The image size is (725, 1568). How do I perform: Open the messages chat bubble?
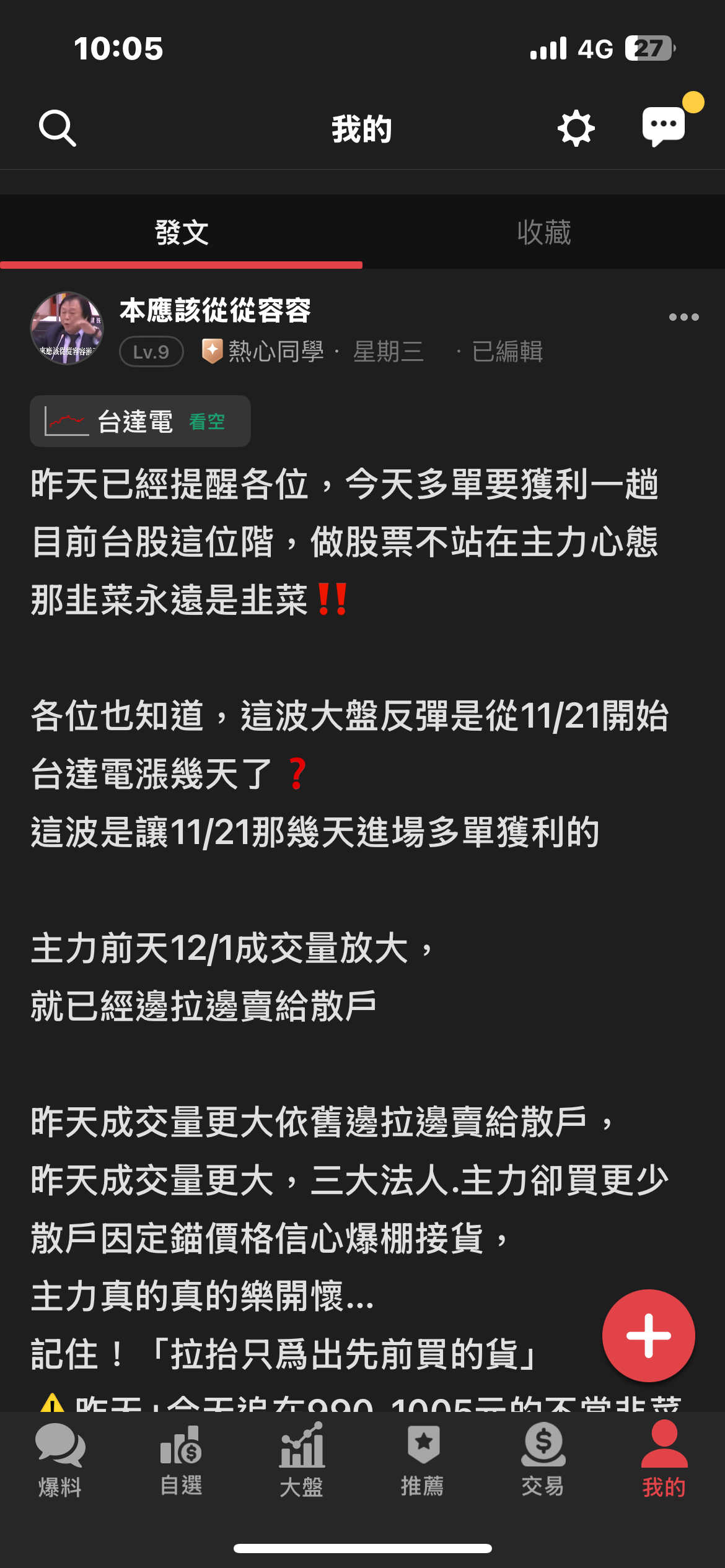coord(664,127)
